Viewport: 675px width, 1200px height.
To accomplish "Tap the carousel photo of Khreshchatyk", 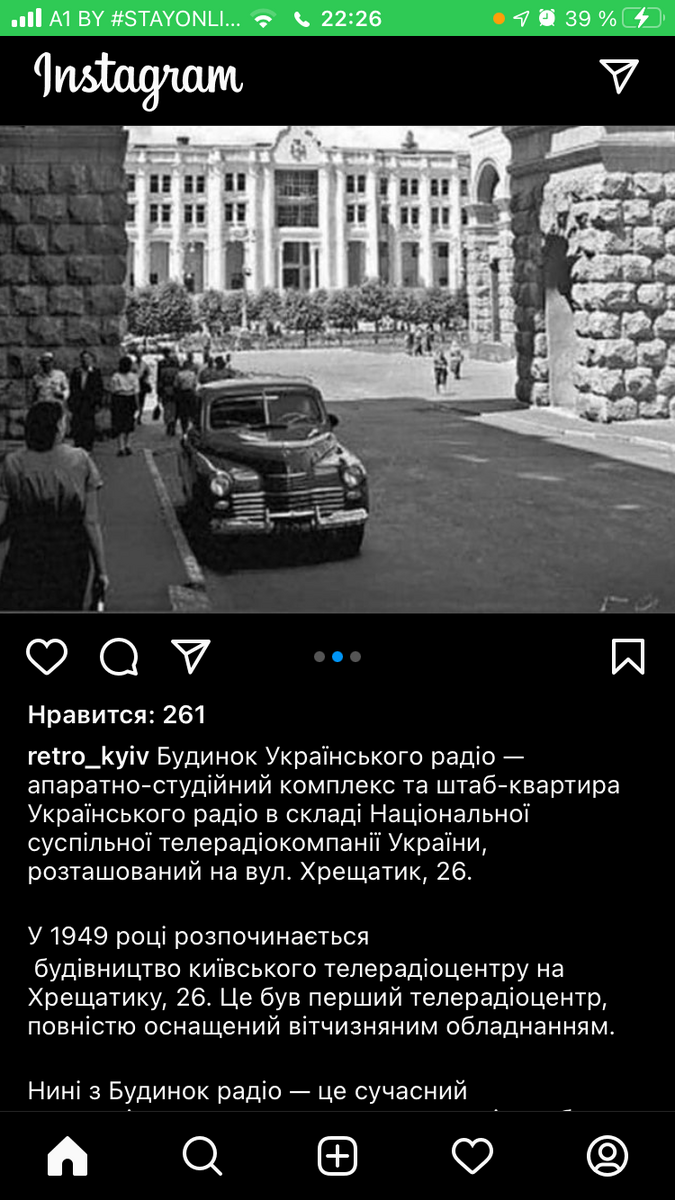I will coord(337,369).
